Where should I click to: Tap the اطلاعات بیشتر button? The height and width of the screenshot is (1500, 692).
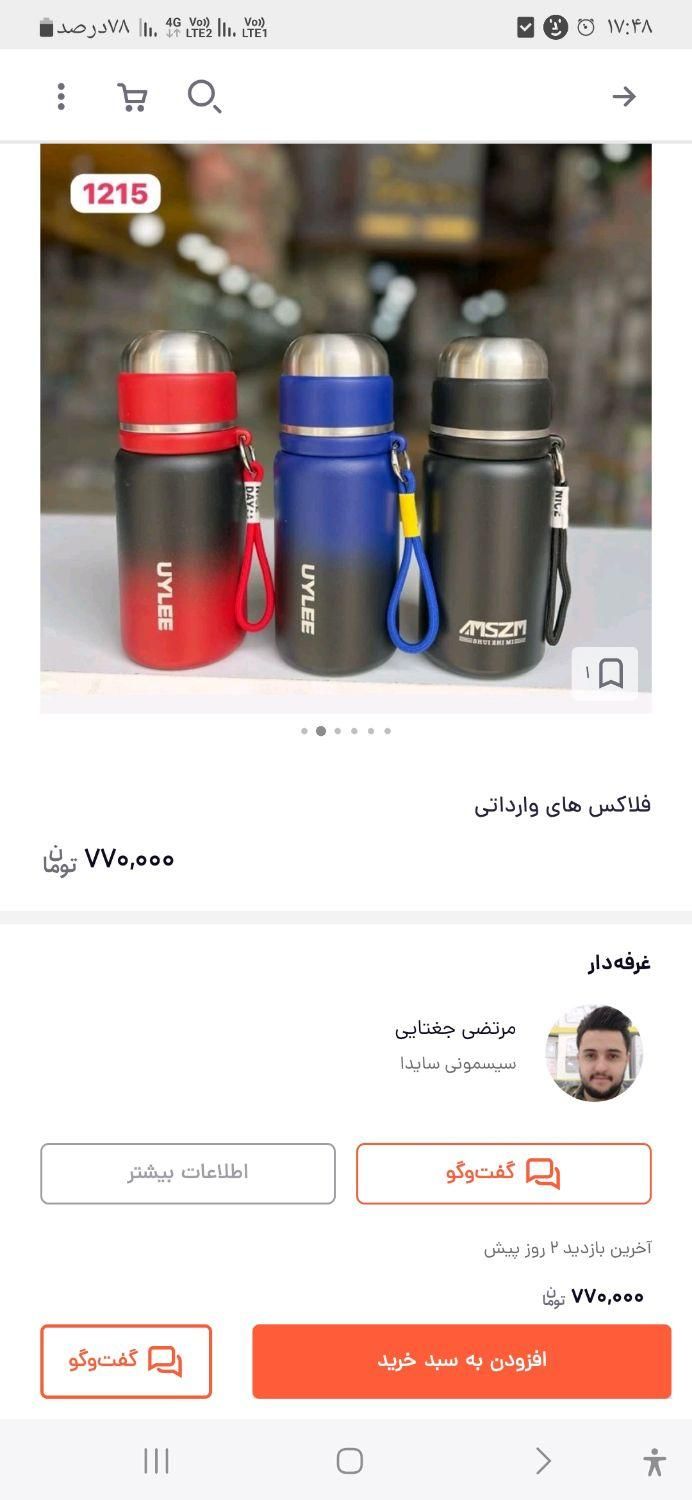[x=188, y=1173]
